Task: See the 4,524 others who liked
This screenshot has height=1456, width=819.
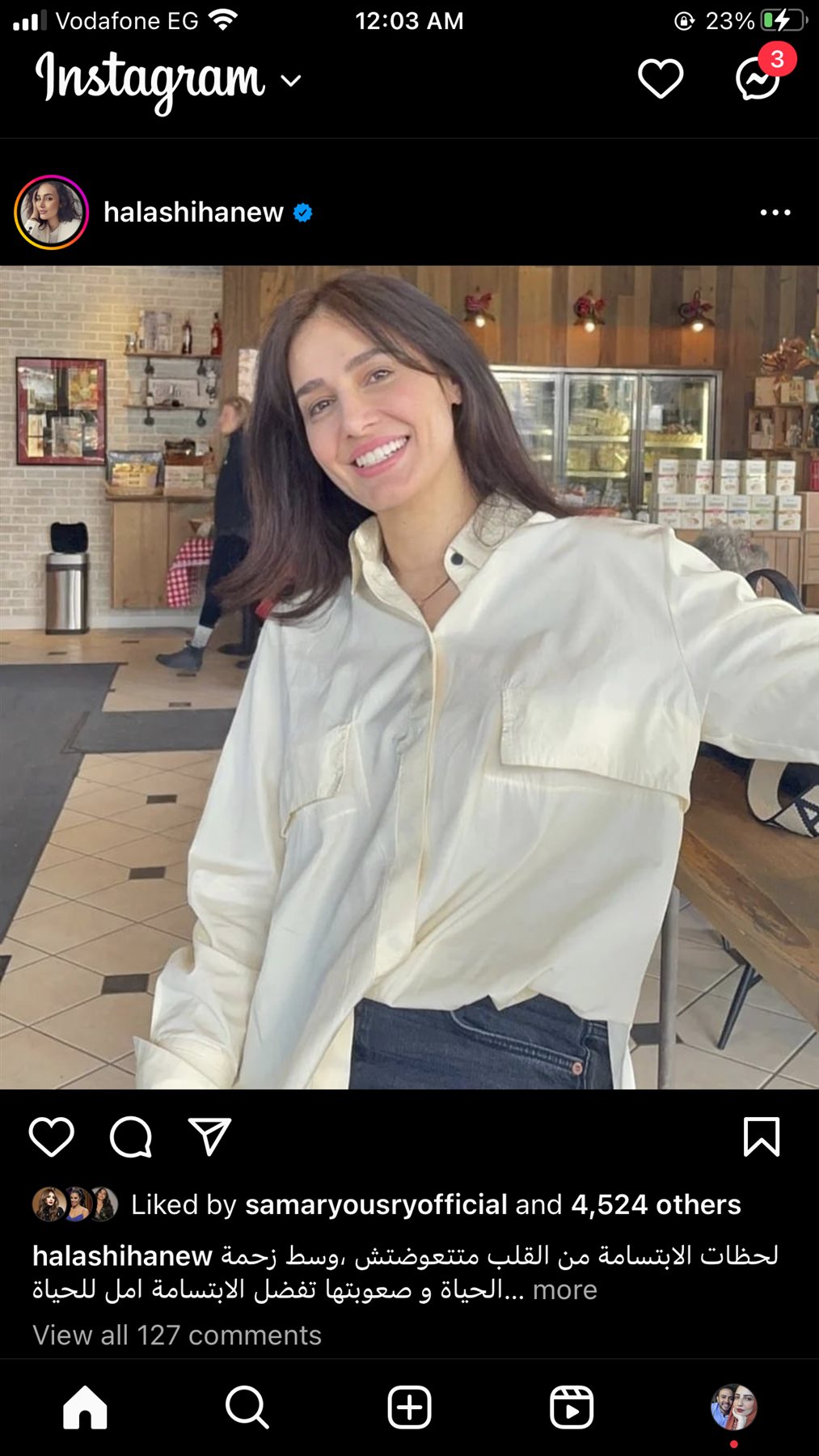Action: [656, 1204]
